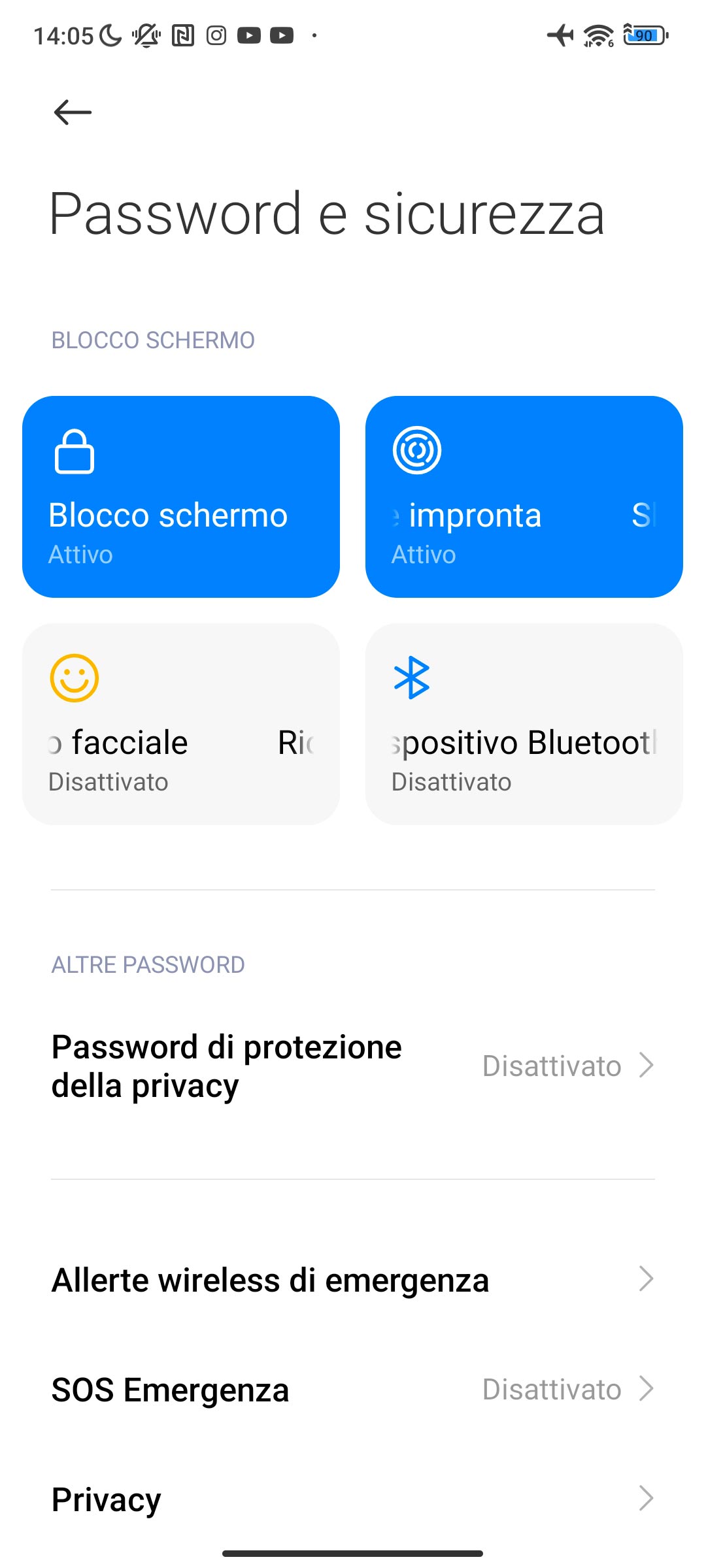706x1568 pixels.
Task: Open the fingerprint (impronta) unlock card
Action: [x=524, y=497]
